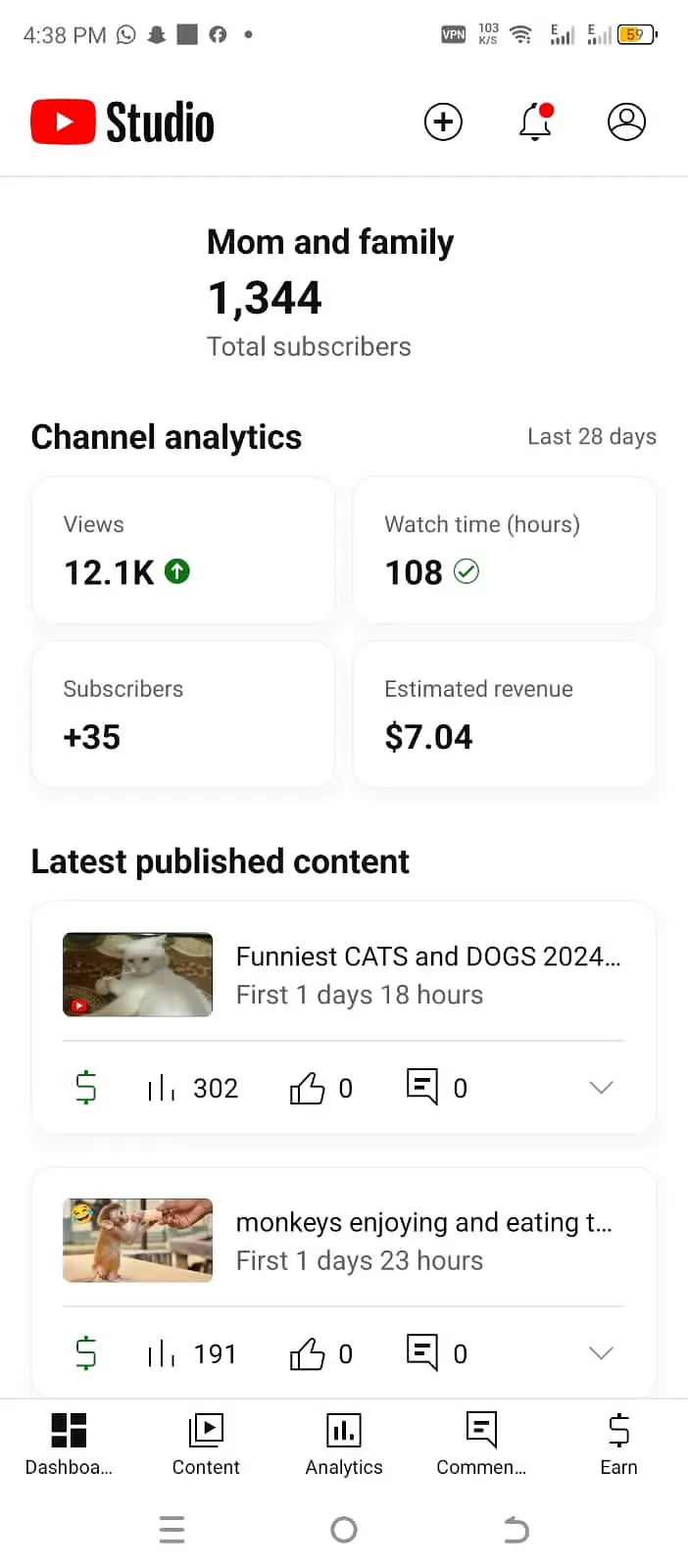Open the Views analytics card
The width and height of the screenshot is (688, 1568).
183,551
